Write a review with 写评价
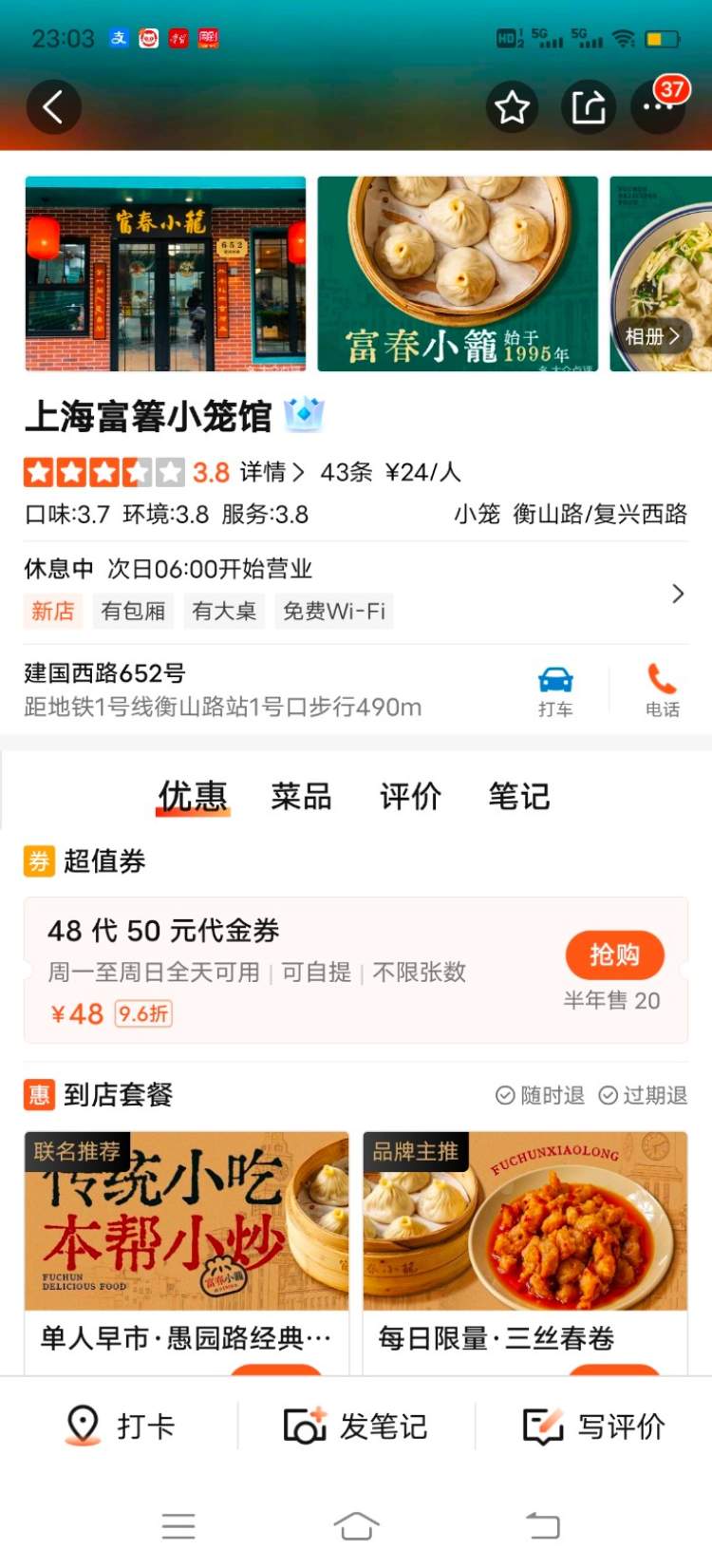 (593, 1426)
